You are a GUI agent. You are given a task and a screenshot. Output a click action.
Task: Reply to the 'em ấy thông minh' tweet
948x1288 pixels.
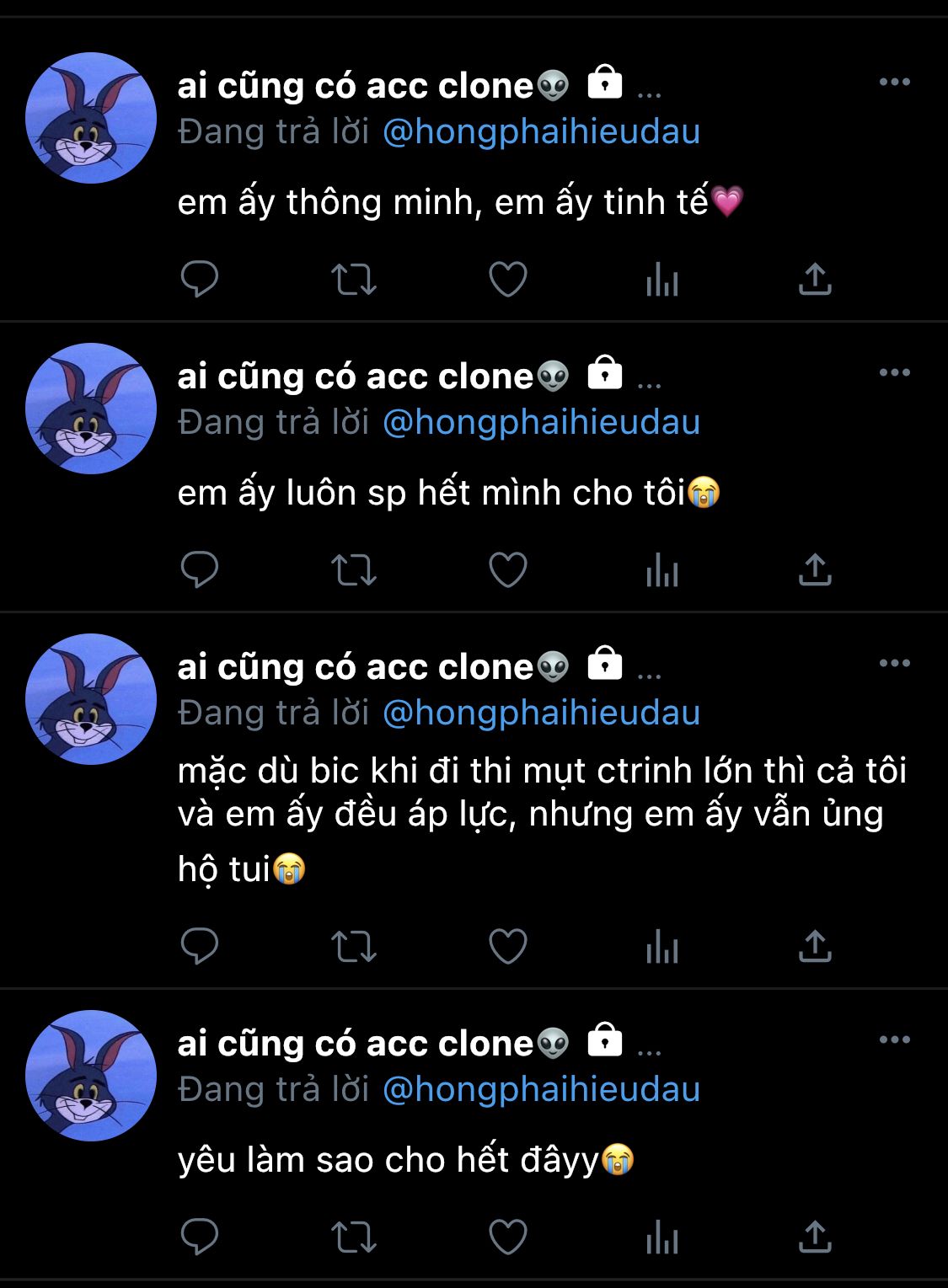click(x=200, y=279)
